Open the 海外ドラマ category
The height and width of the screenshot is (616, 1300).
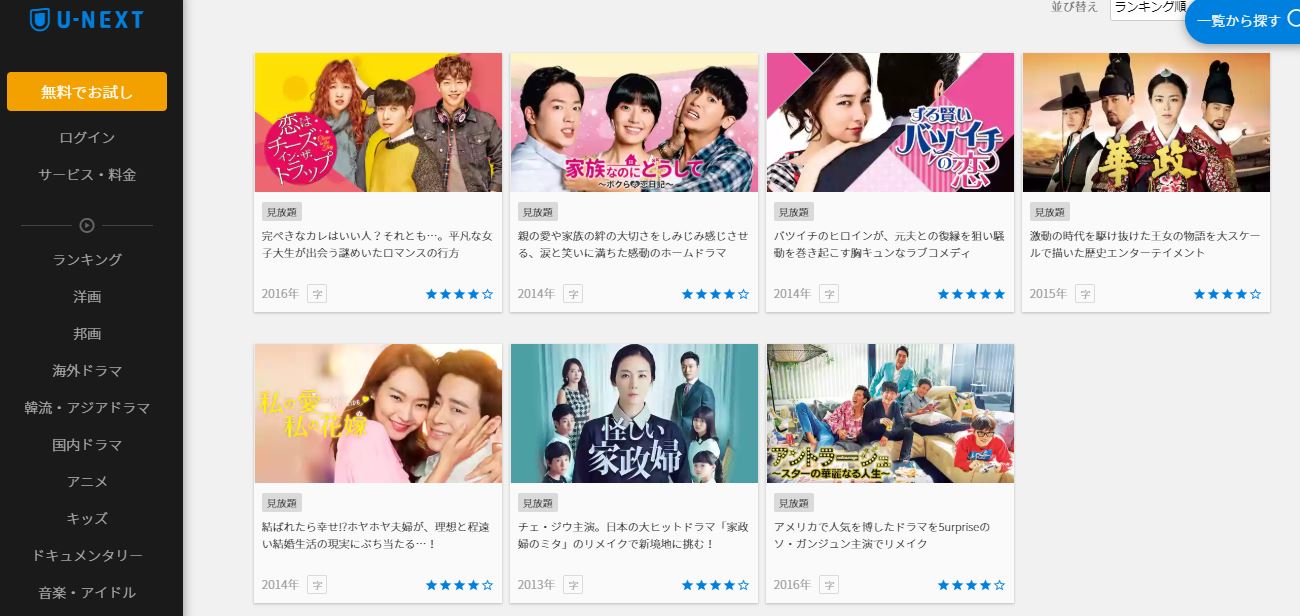click(87, 371)
